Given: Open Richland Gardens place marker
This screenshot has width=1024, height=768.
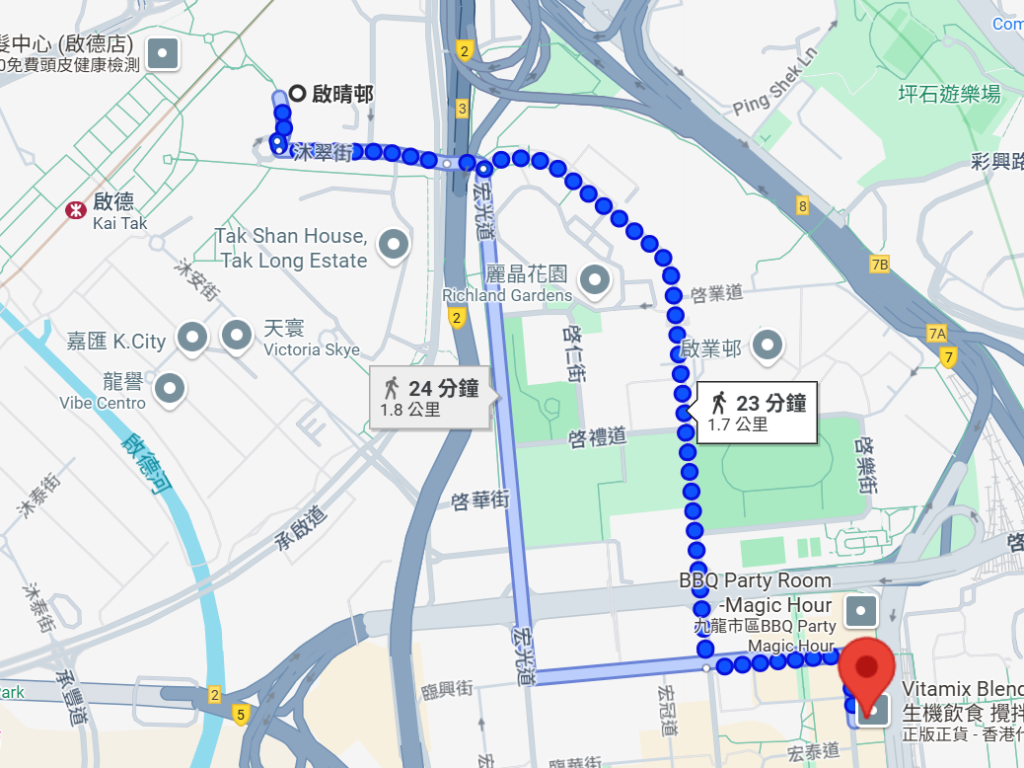Looking at the screenshot, I should click(597, 281).
